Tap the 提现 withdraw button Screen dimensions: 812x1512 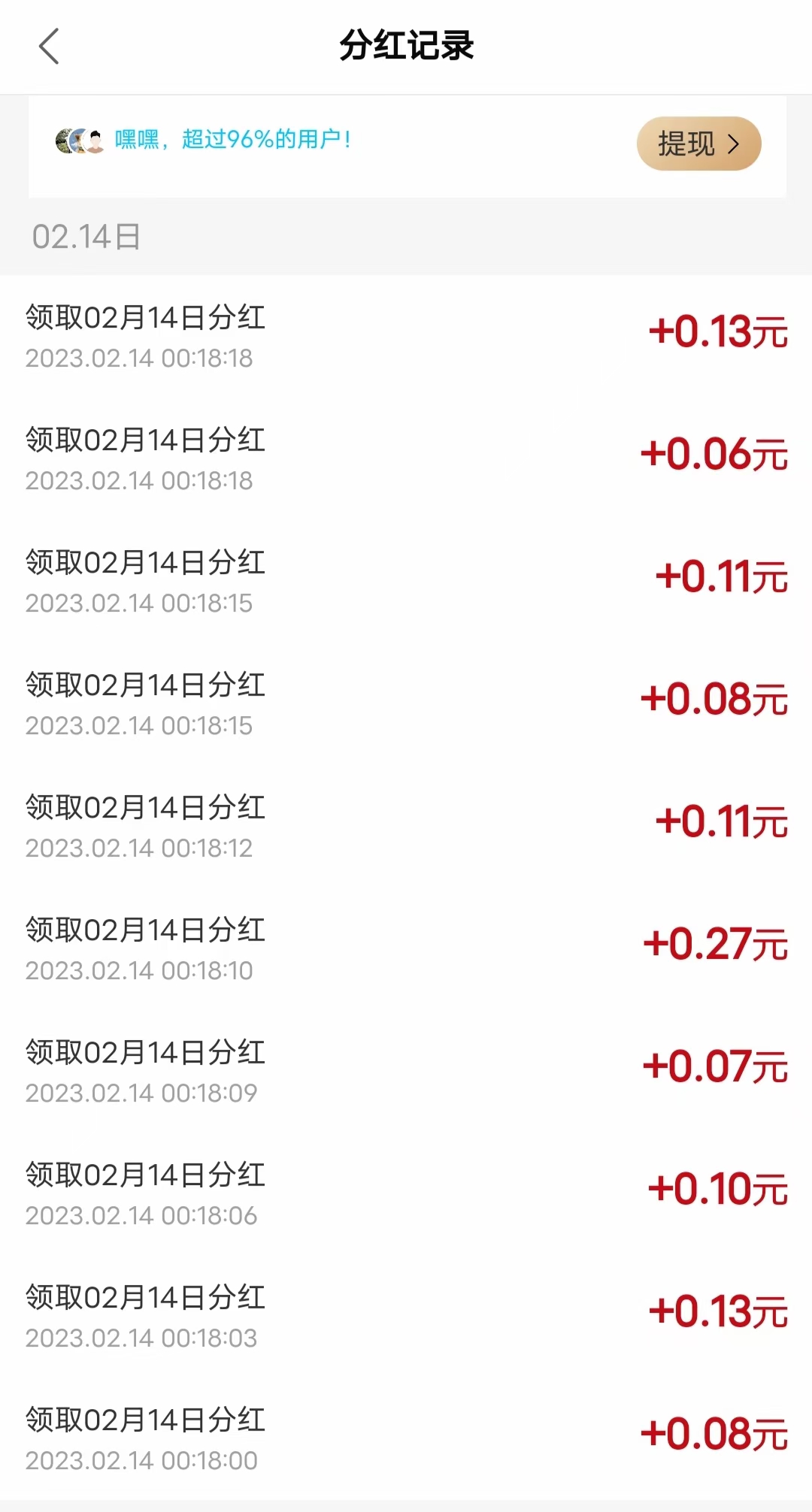[x=698, y=144]
